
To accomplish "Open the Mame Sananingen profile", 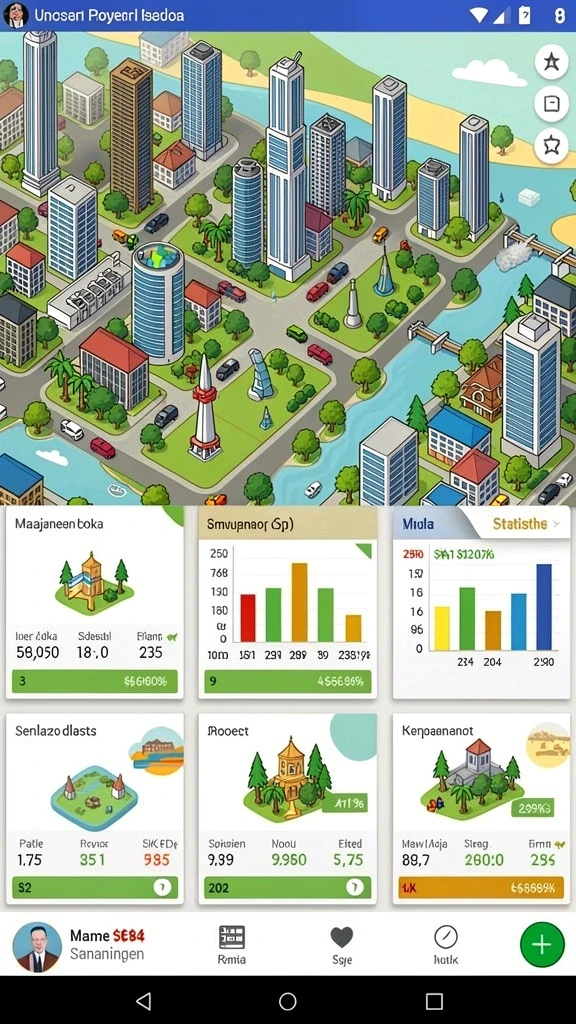I will tap(80, 945).
